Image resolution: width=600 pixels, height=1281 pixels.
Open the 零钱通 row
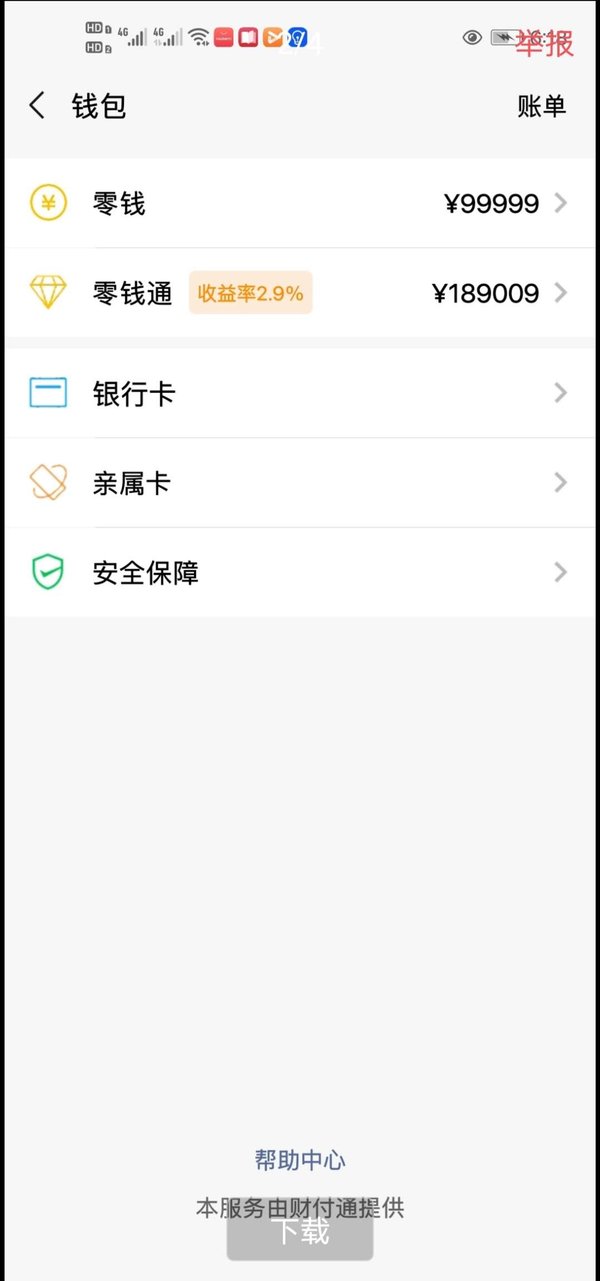(x=300, y=293)
